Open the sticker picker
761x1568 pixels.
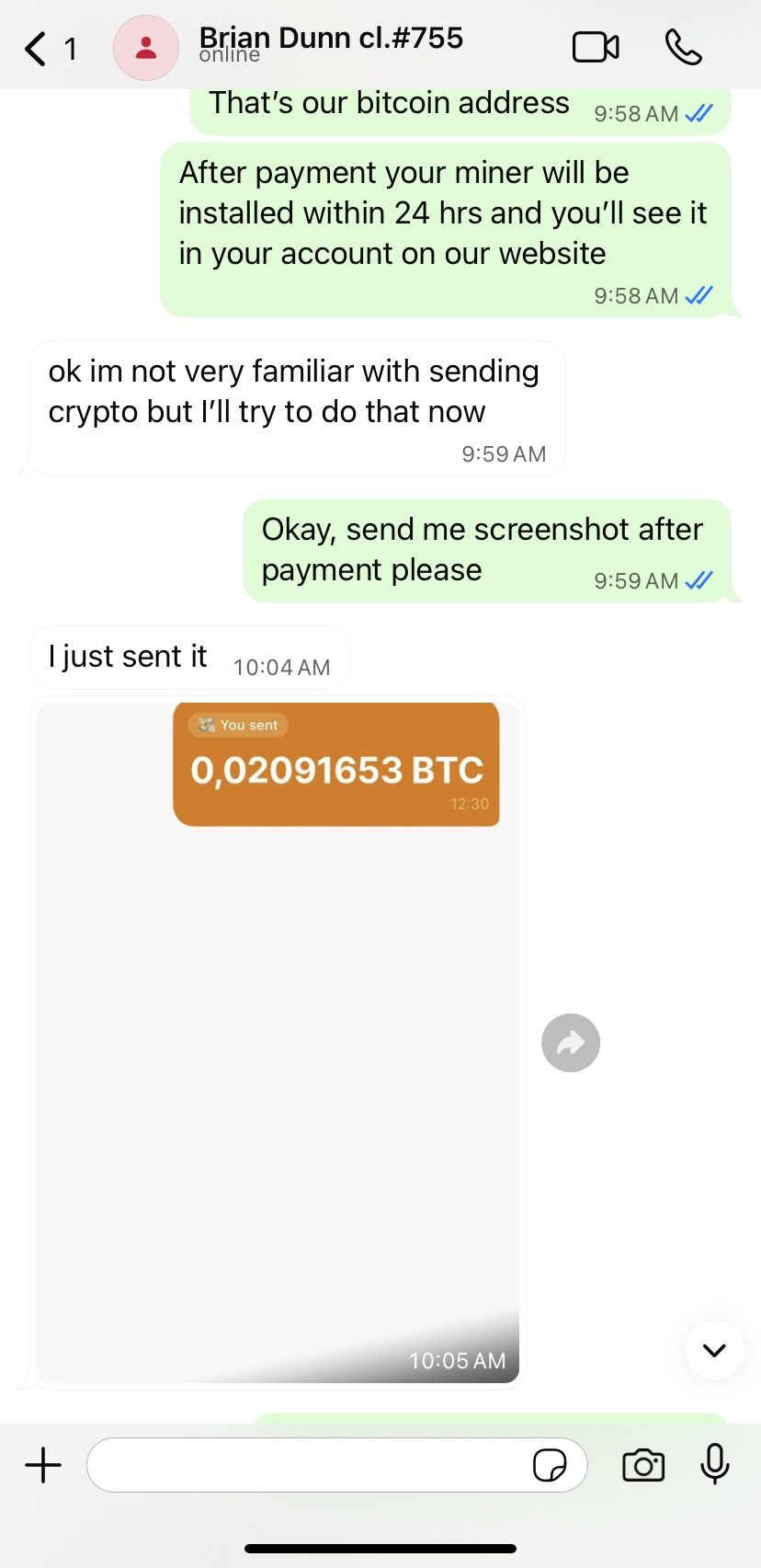point(550,1465)
